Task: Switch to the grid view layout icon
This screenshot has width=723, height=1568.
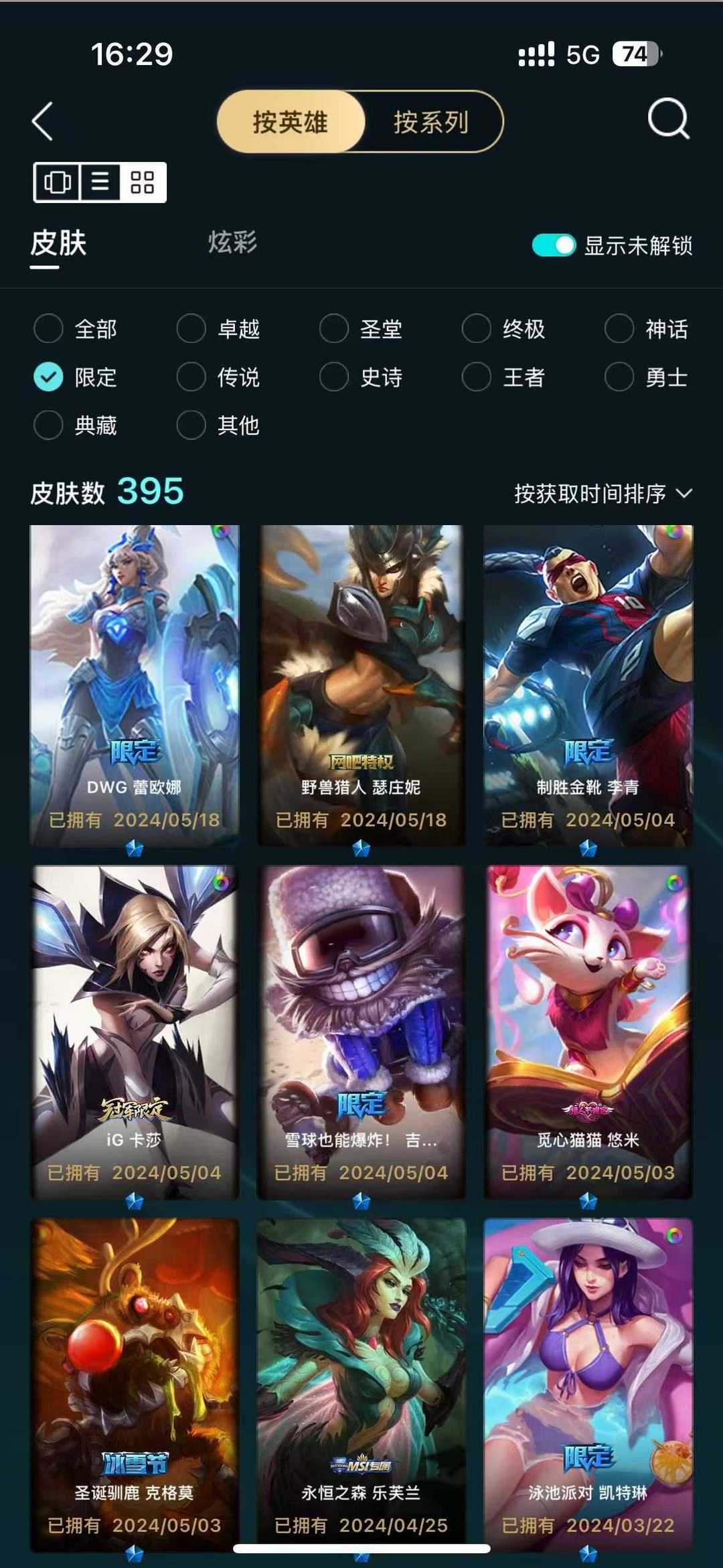Action: tap(143, 182)
